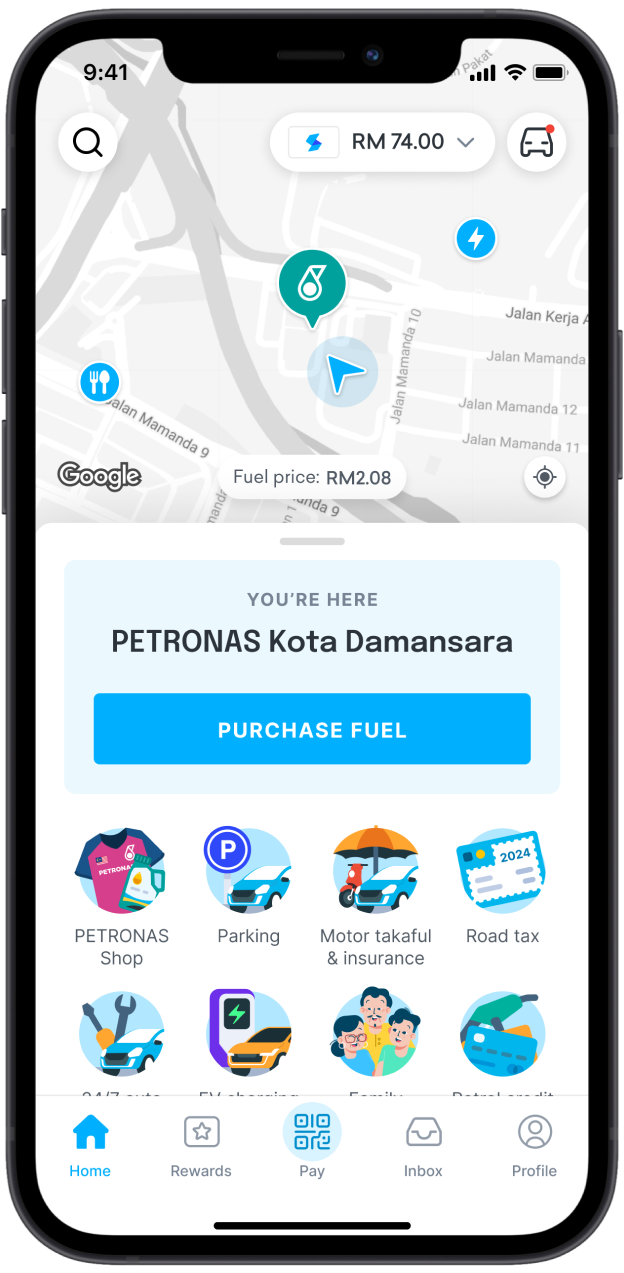Switch to the Home tab
Screen dimensions: 624x1273
tap(90, 1146)
